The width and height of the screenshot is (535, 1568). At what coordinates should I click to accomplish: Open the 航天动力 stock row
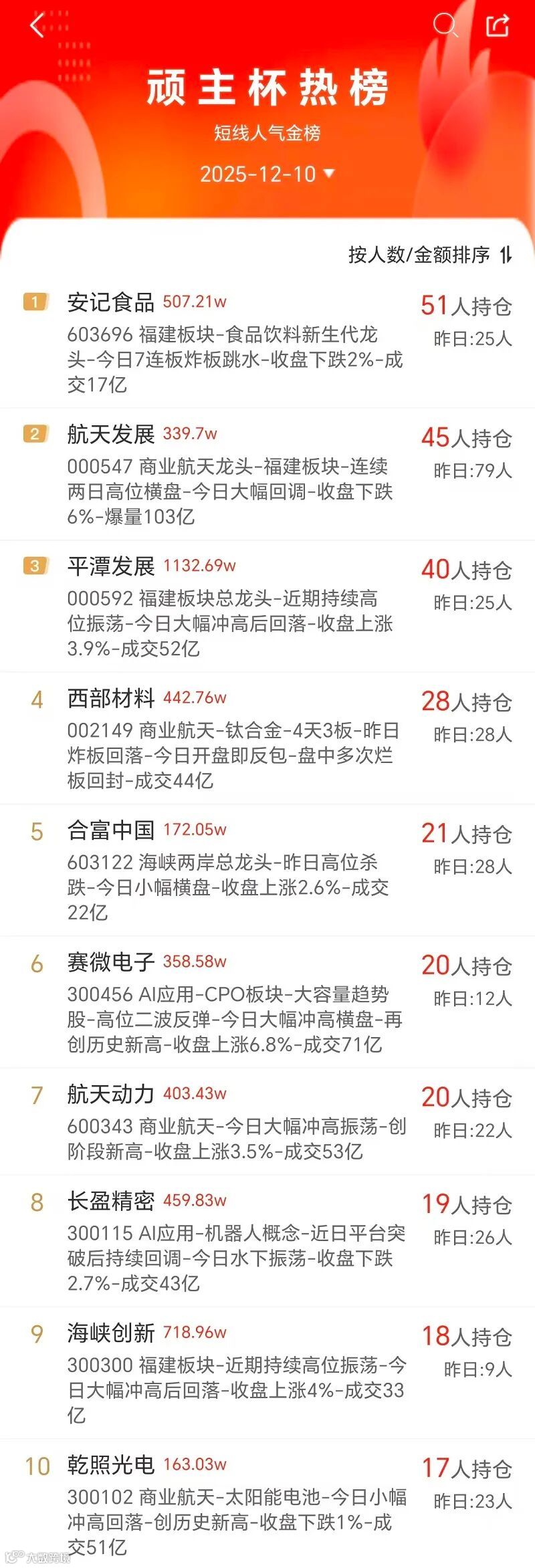tap(267, 1121)
